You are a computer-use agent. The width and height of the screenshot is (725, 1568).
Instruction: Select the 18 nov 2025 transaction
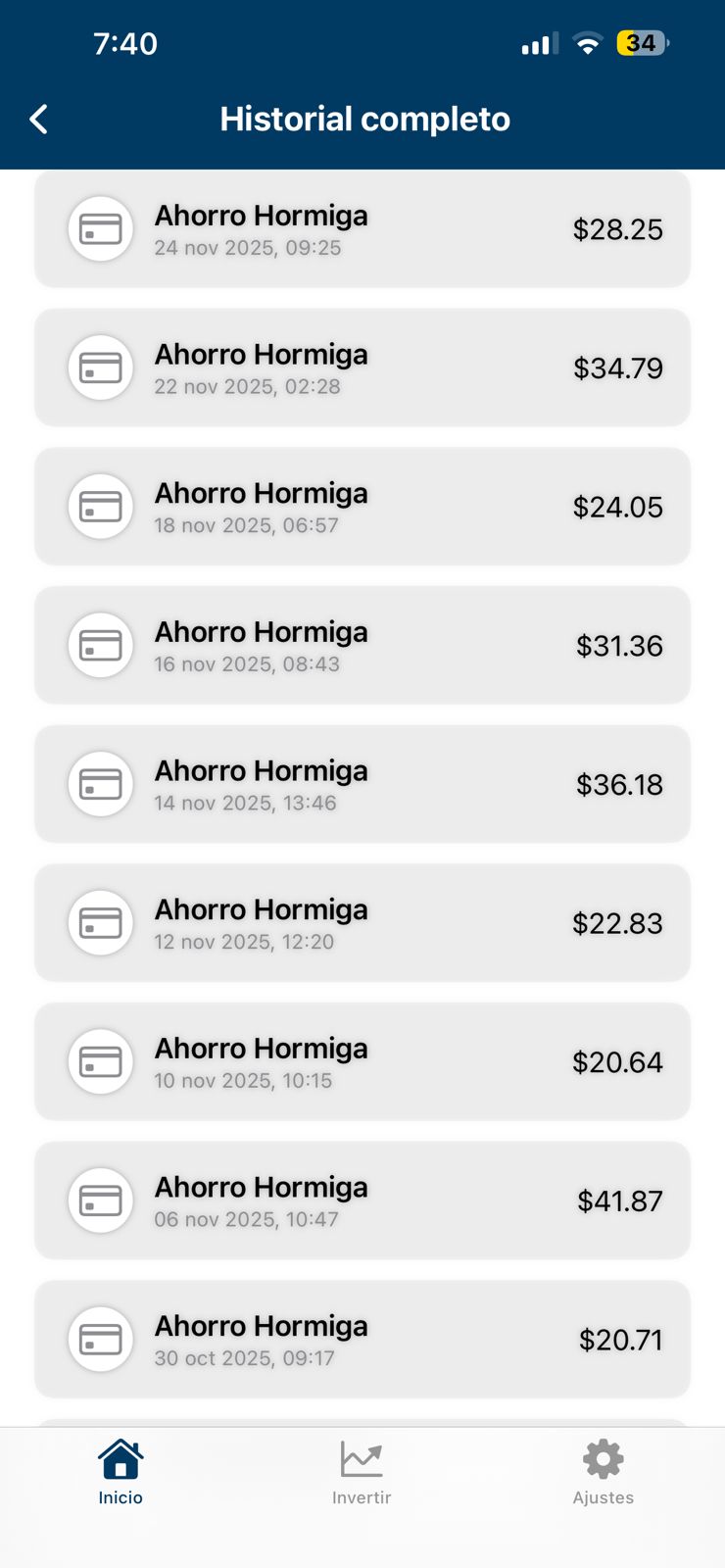point(362,507)
